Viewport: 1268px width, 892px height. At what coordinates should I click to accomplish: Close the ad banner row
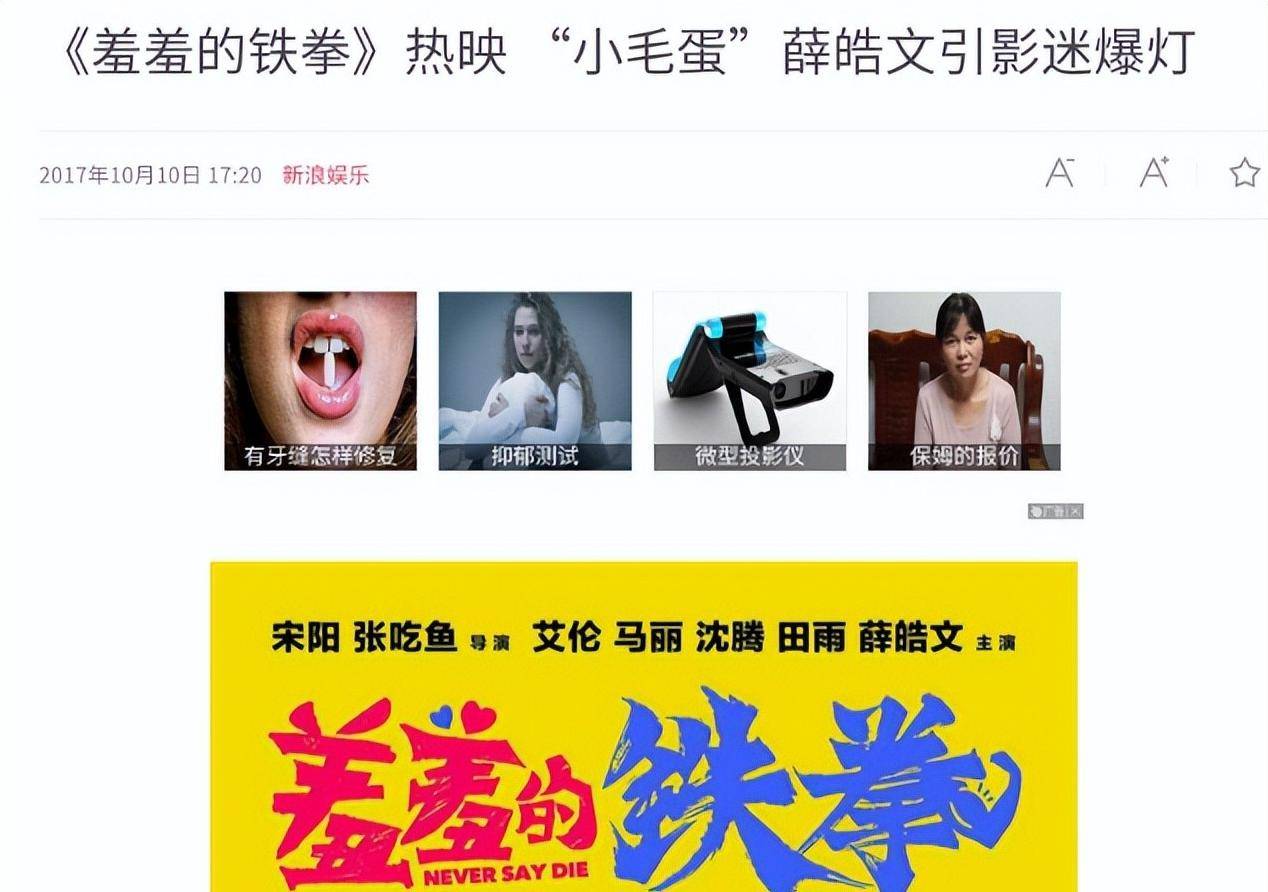[1075, 511]
